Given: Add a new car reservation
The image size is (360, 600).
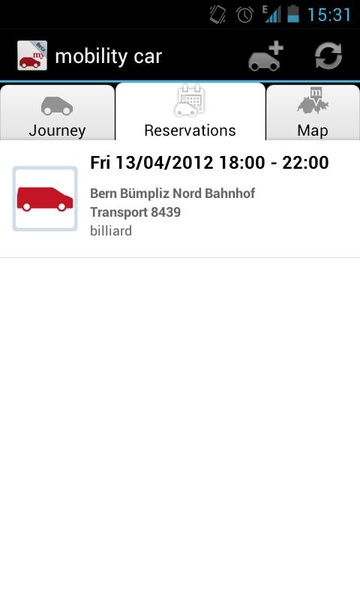Looking at the screenshot, I should pyautogui.click(x=266, y=56).
